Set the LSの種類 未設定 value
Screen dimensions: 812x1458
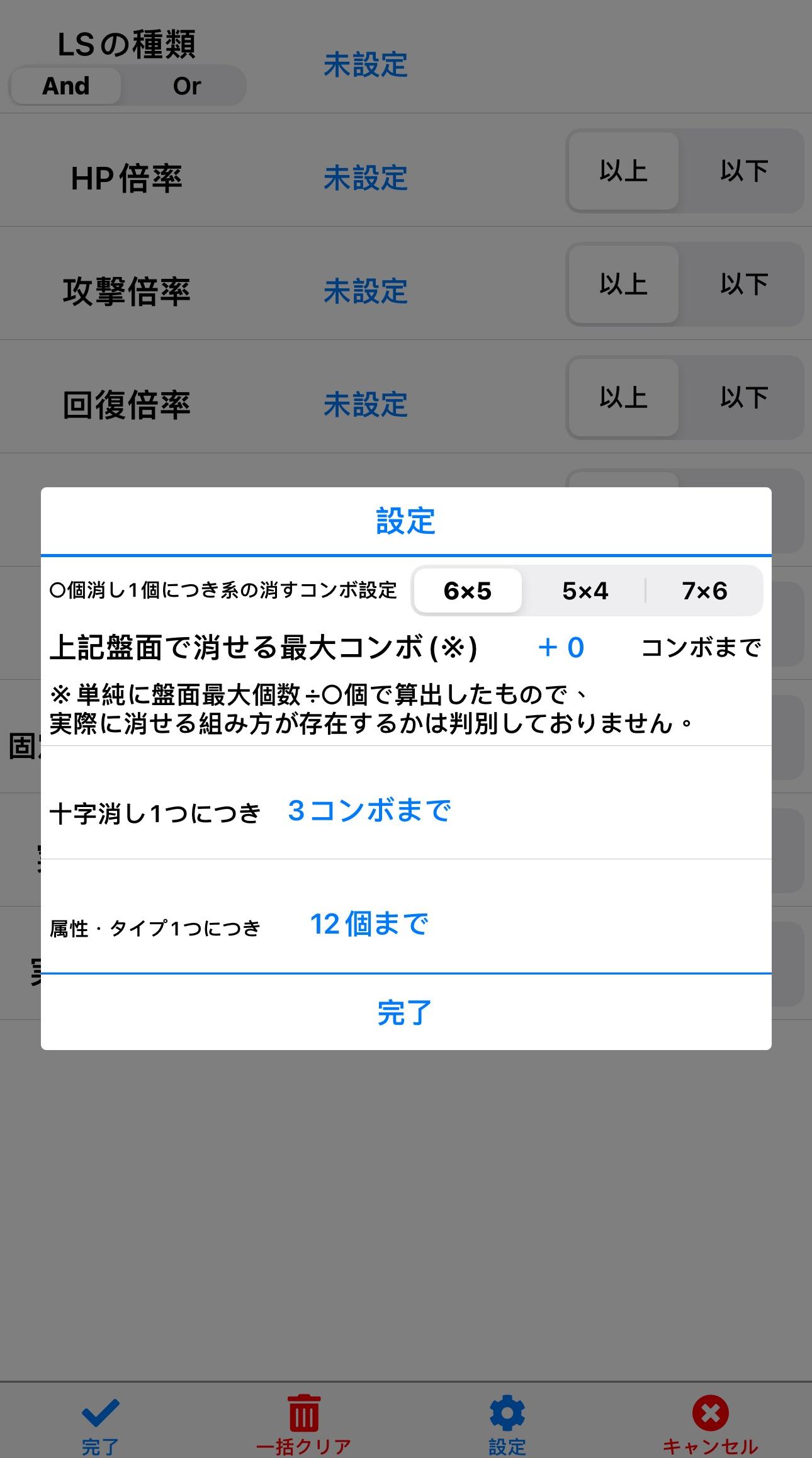366,64
